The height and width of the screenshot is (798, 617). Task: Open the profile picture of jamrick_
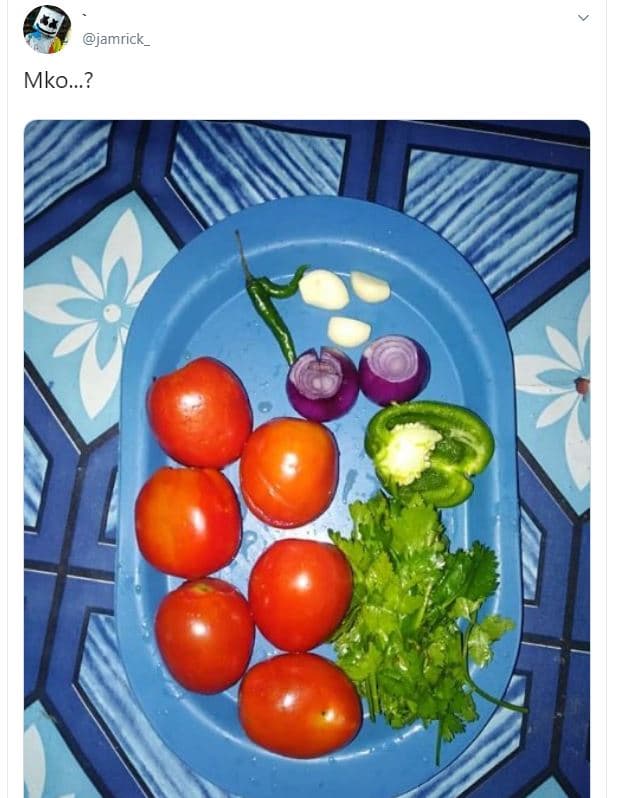[47, 29]
